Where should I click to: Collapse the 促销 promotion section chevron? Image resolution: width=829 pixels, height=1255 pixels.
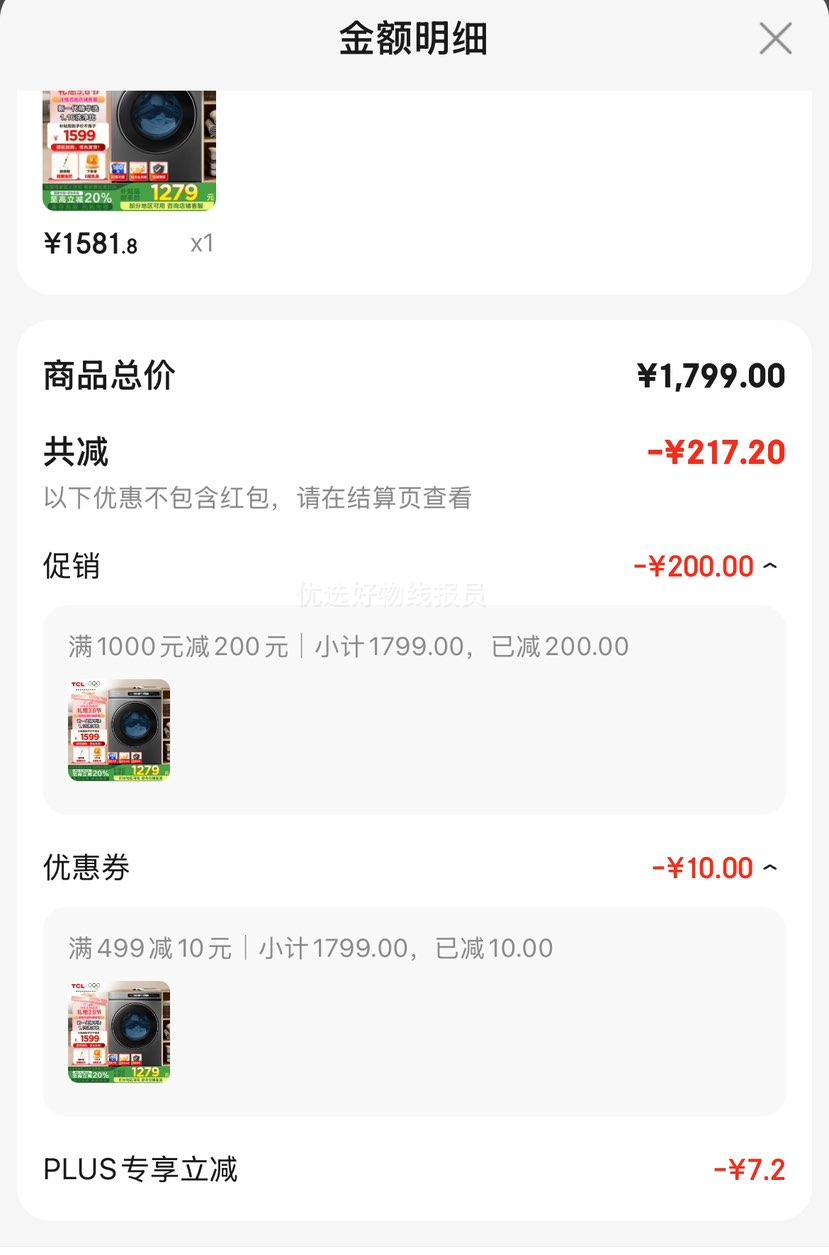click(771, 566)
